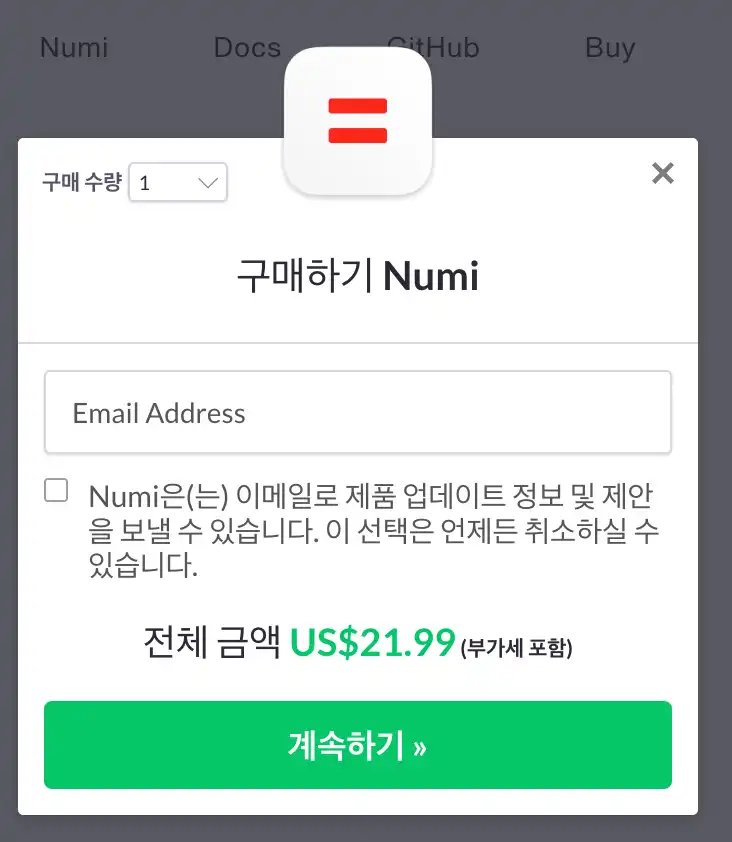Click the US$21.99 total price text
This screenshot has height=842, width=732.
pos(370,644)
